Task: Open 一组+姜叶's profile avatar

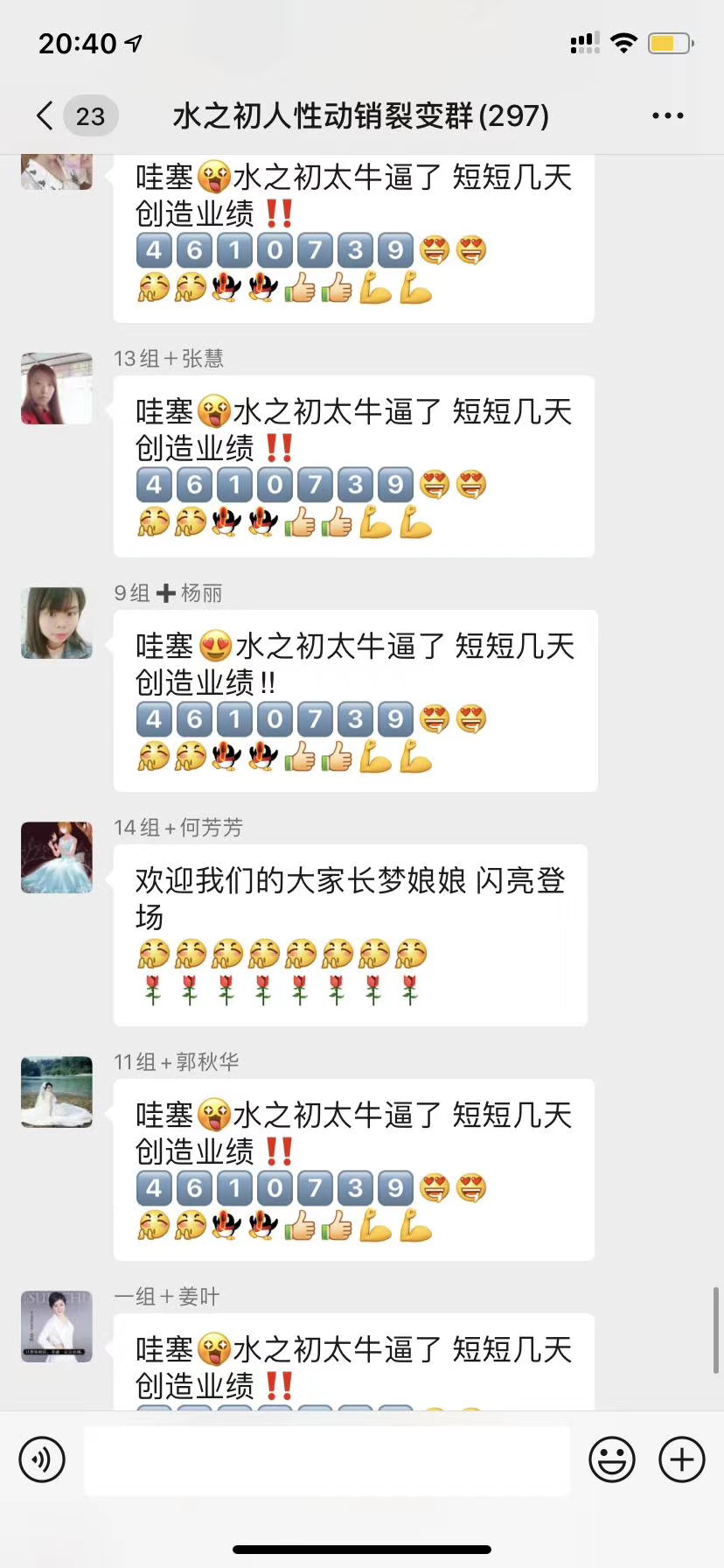Action: click(x=57, y=1326)
